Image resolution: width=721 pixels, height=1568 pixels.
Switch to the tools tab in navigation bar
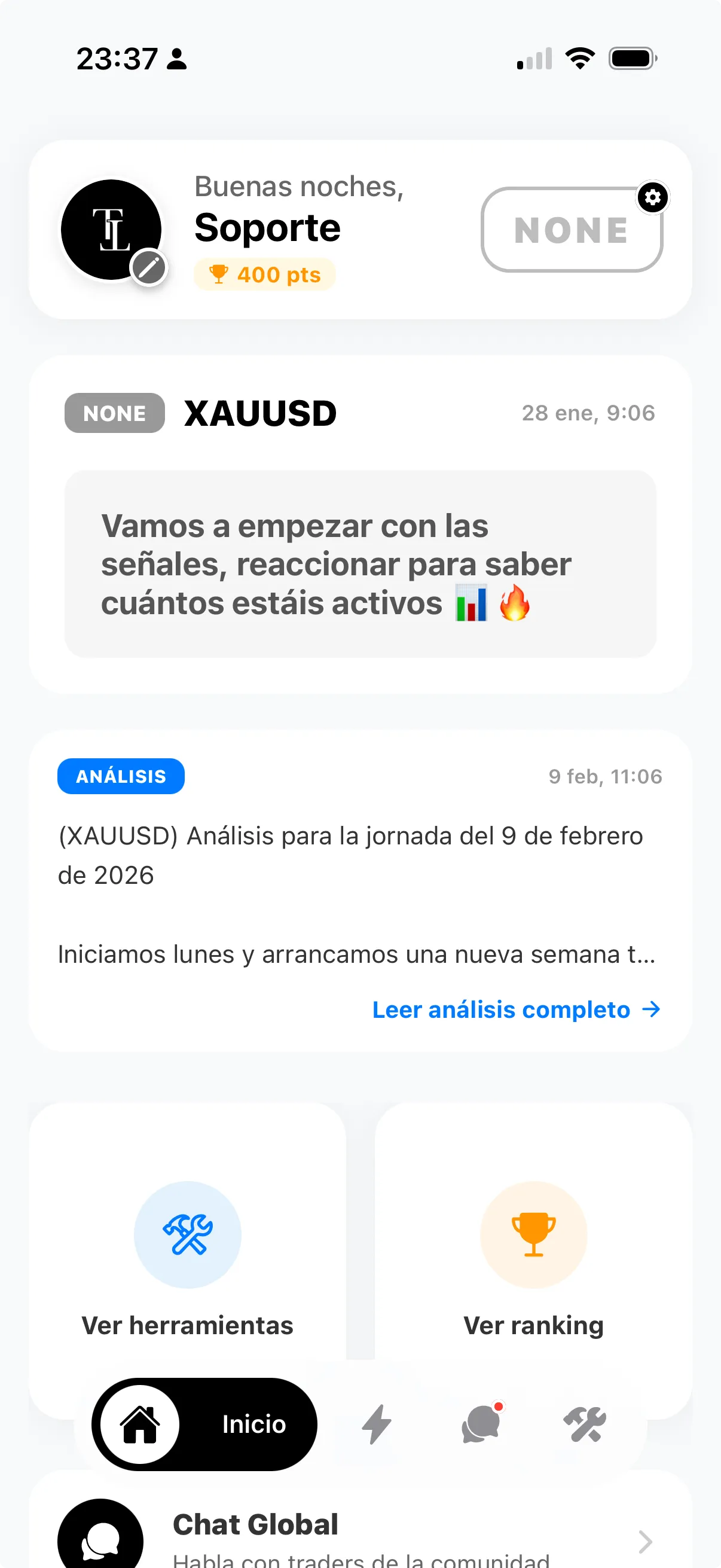click(584, 1424)
